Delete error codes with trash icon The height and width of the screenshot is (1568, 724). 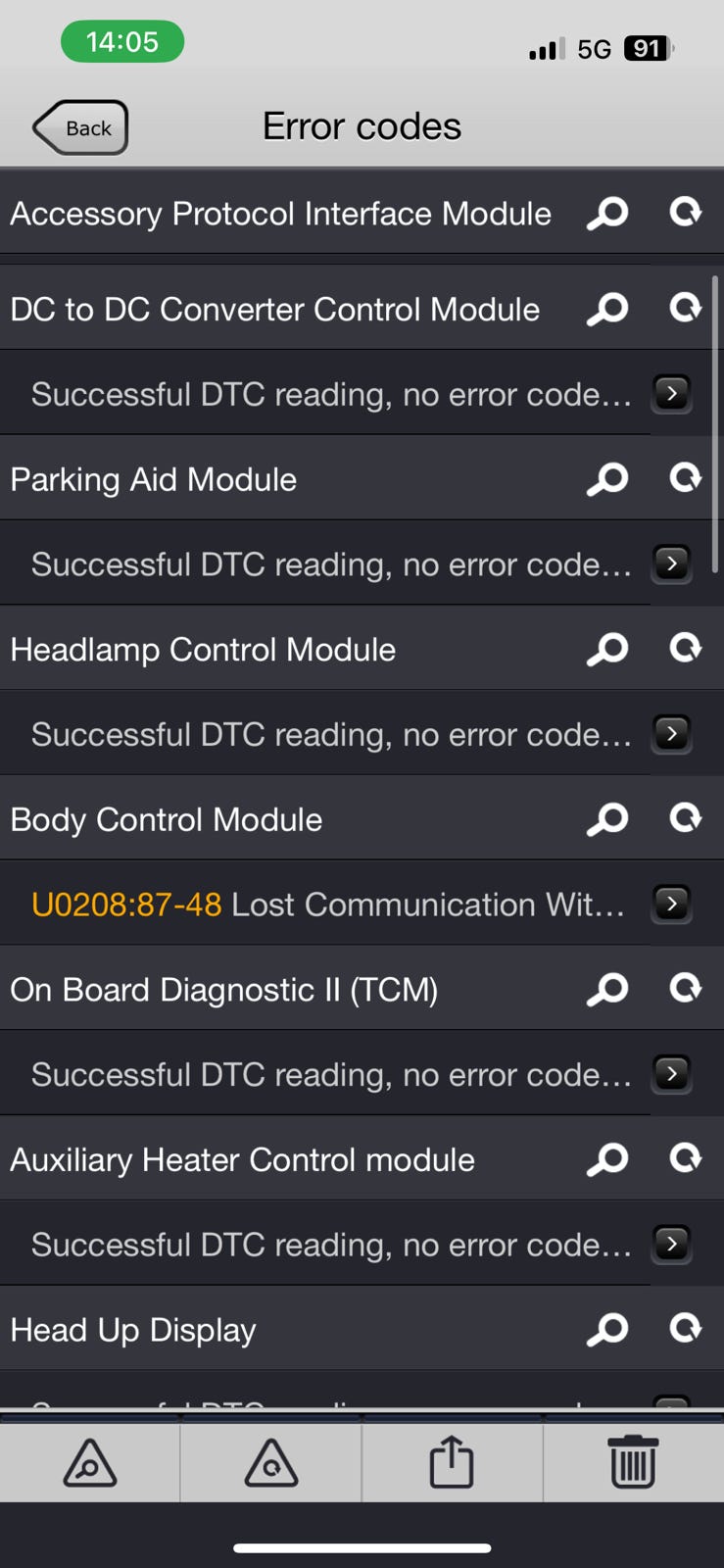(633, 1462)
